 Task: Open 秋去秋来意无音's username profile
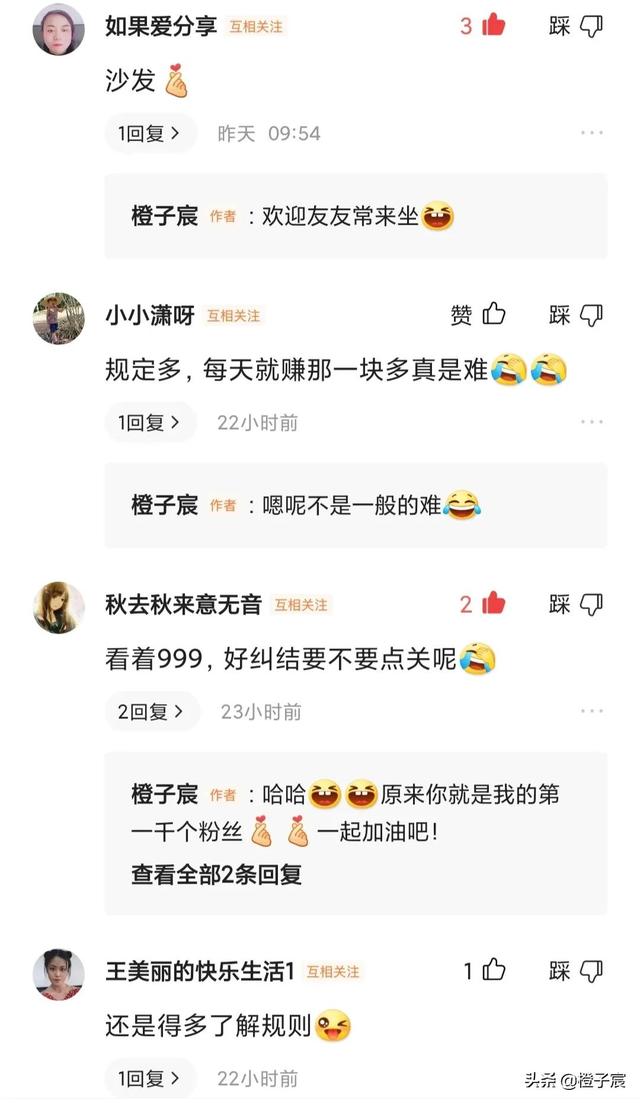[x=183, y=604]
